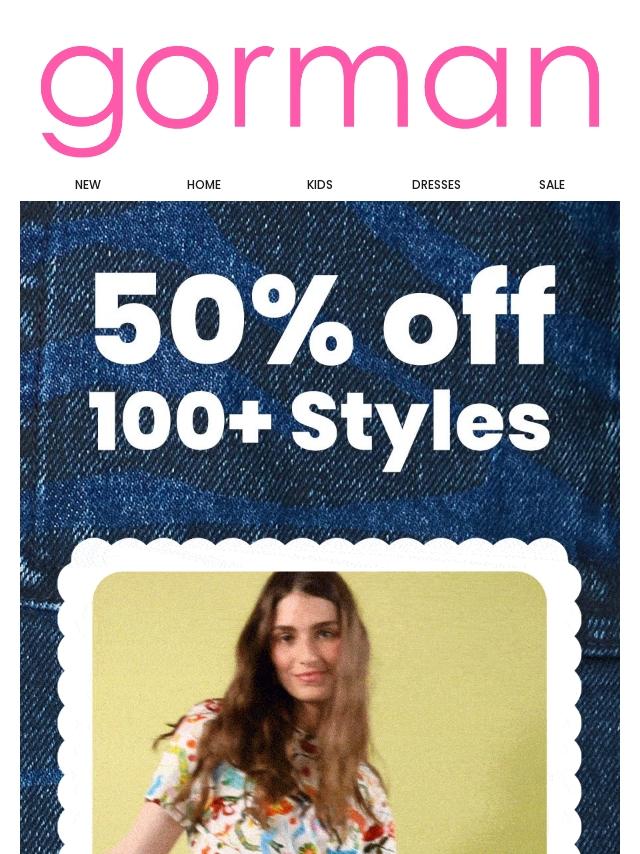Select the DRESSES link
The height and width of the screenshot is (854, 640).
(436, 185)
